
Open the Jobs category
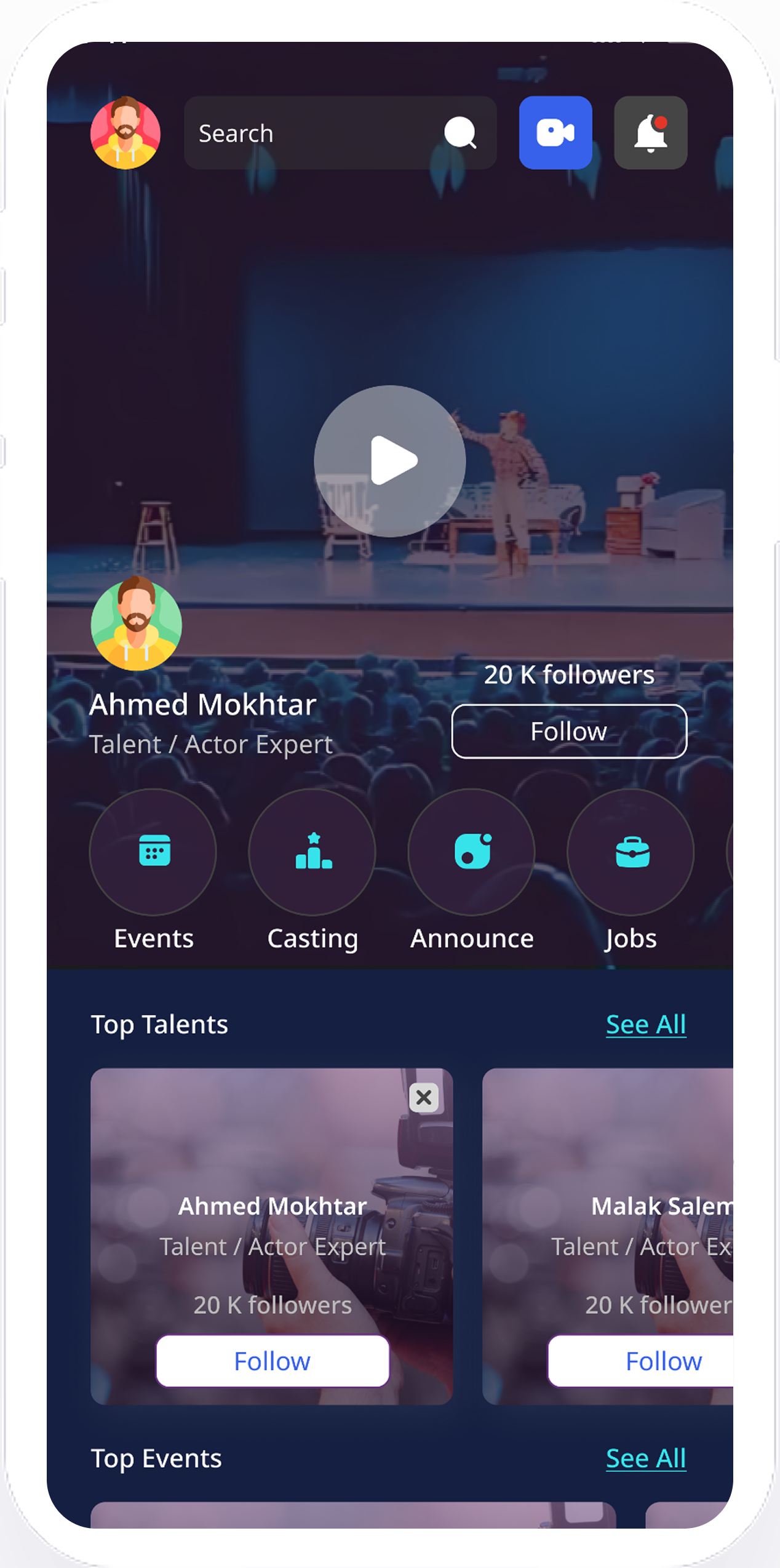(x=631, y=852)
